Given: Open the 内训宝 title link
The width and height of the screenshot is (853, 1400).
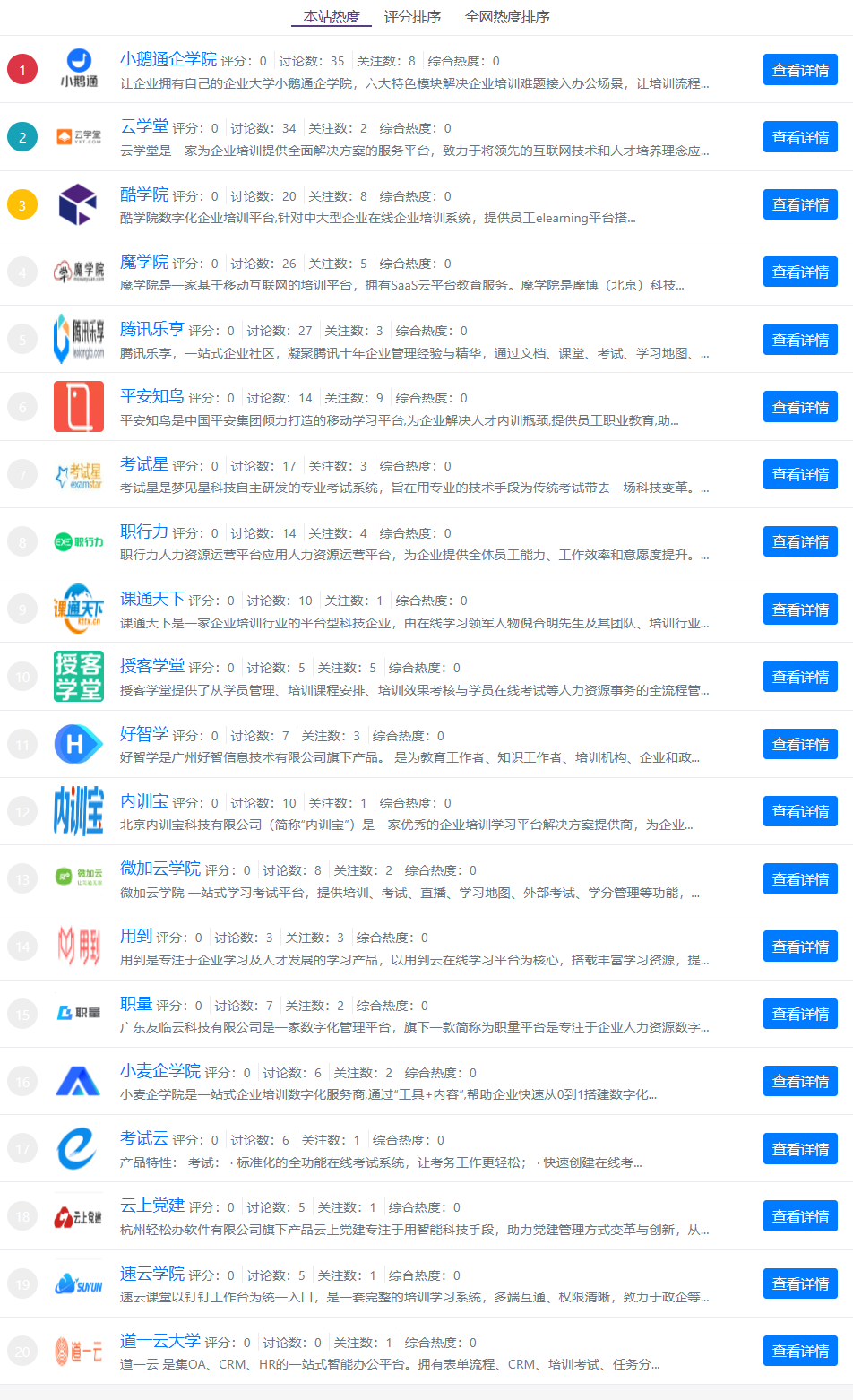Looking at the screenshot, I should [144, 801].
